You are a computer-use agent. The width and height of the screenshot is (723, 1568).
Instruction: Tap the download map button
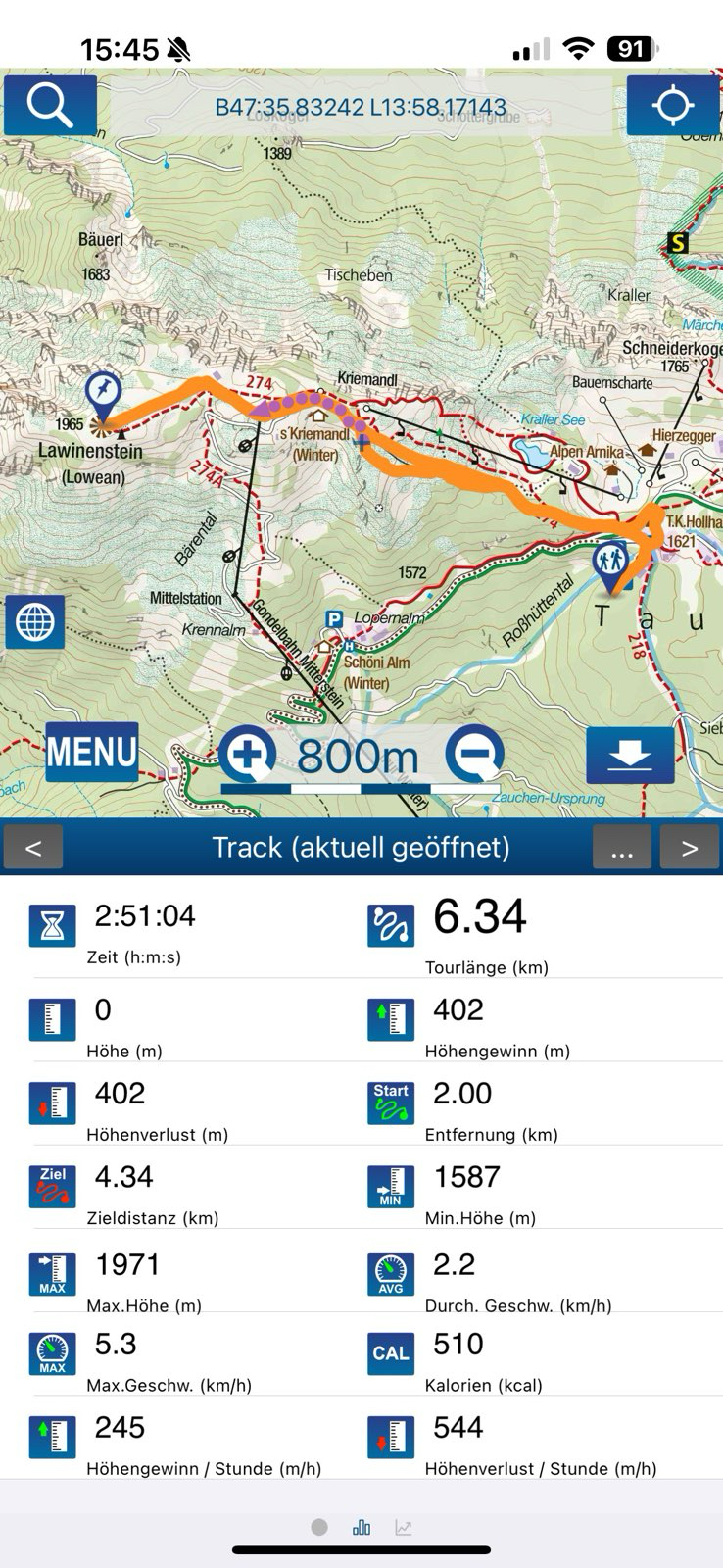point(630,755)
